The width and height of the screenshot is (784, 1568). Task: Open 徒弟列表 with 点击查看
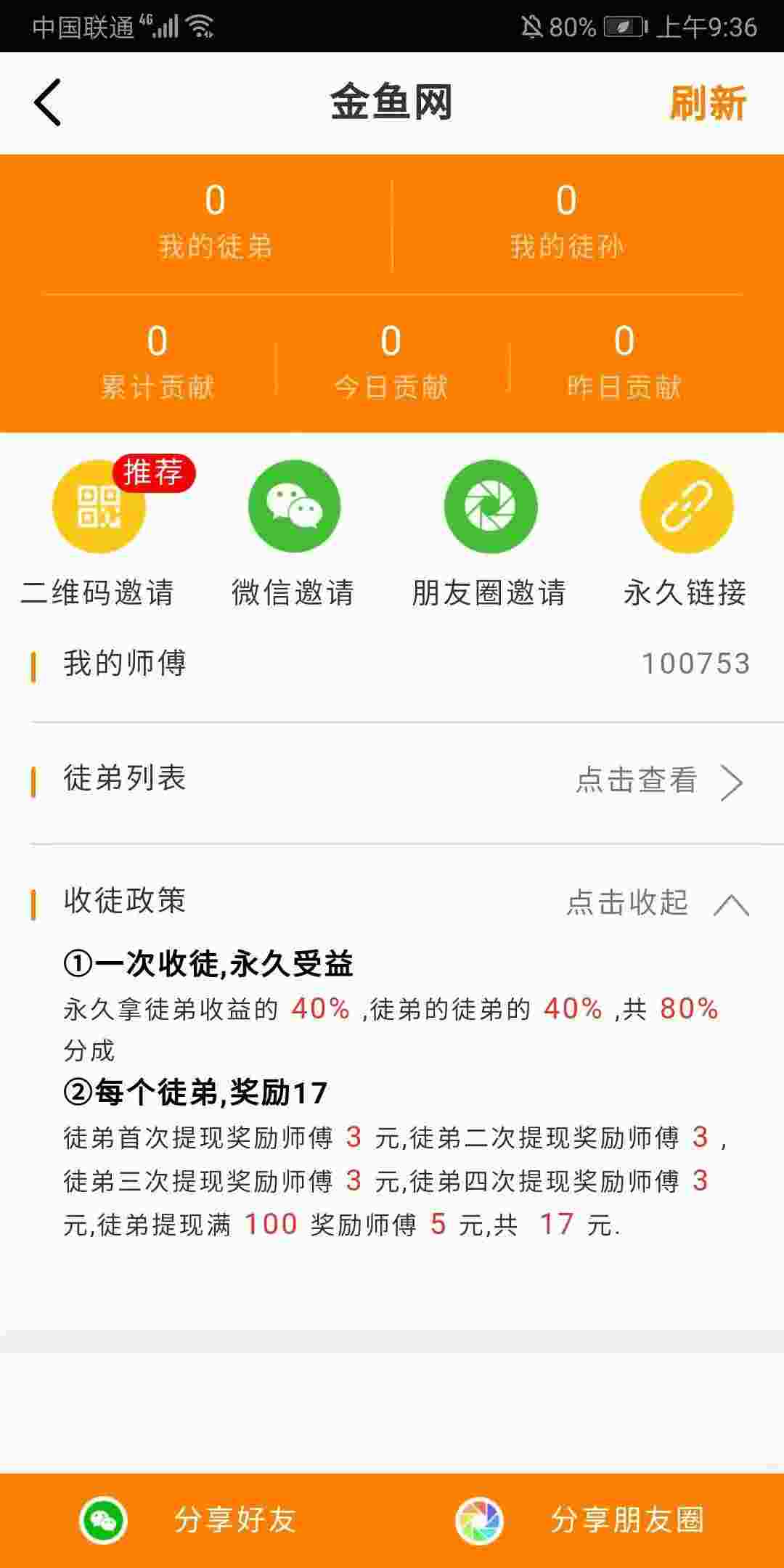point(392,781)
